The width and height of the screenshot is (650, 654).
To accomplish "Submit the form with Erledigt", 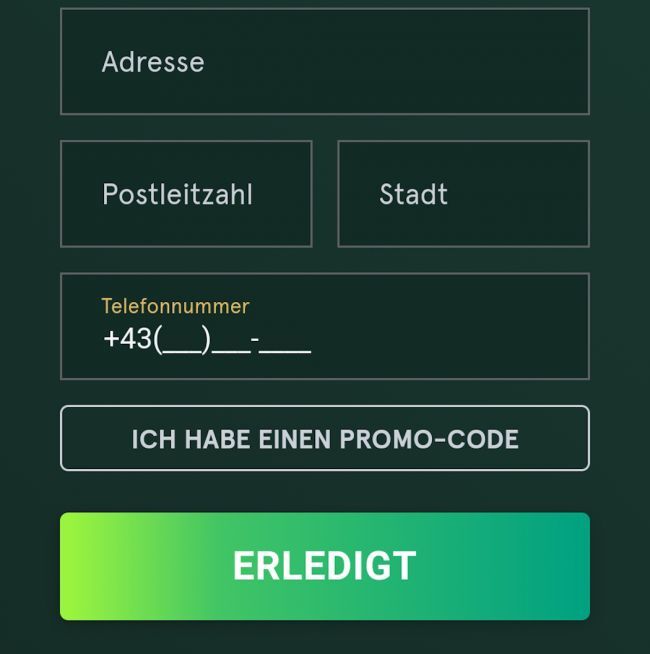I will coord(324,566).
